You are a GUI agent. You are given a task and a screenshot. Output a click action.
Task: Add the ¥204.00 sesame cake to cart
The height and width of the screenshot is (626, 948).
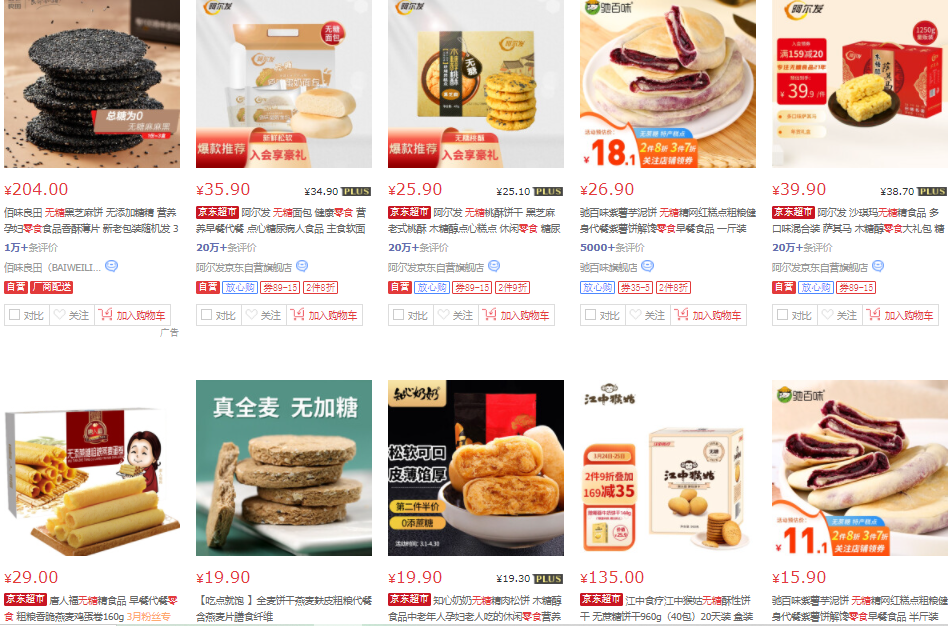point(132,315)
